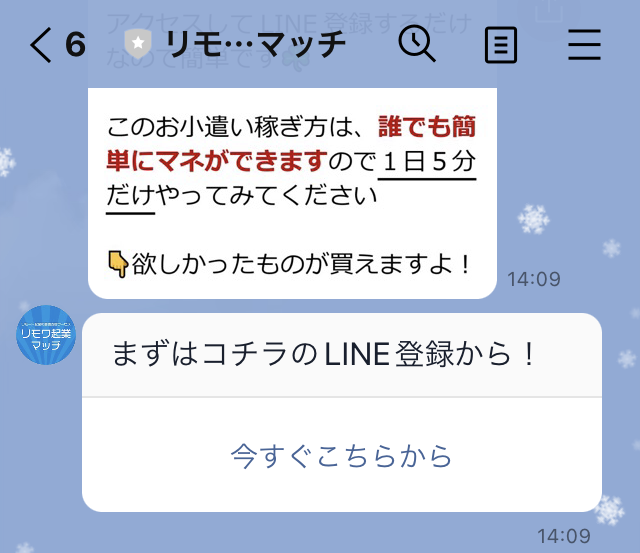Open the リモワ起業マッチ profile avatar

pos(46,335)
